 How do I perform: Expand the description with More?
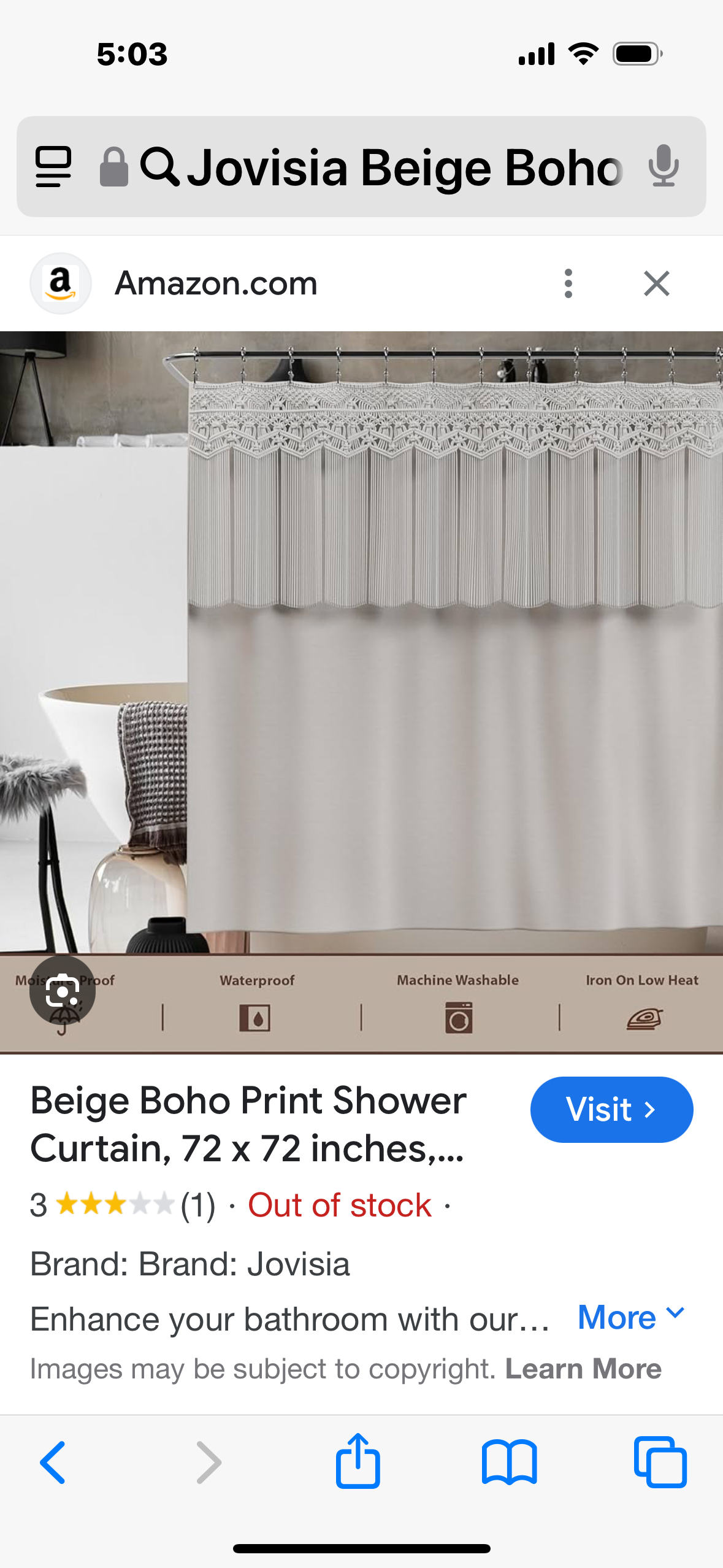630,1317
